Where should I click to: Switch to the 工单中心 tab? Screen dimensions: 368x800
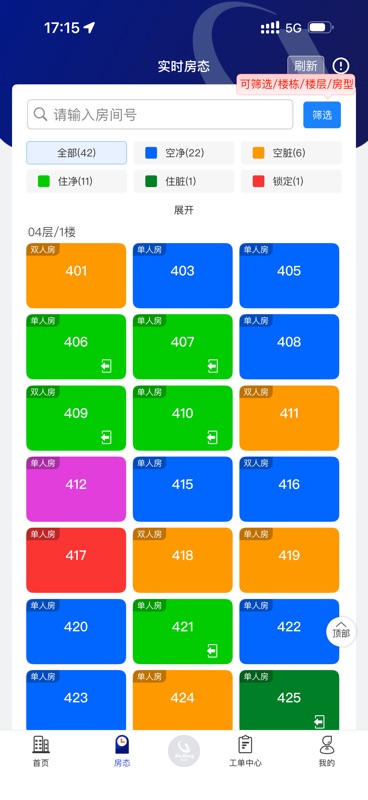click(x=246, y=752)
